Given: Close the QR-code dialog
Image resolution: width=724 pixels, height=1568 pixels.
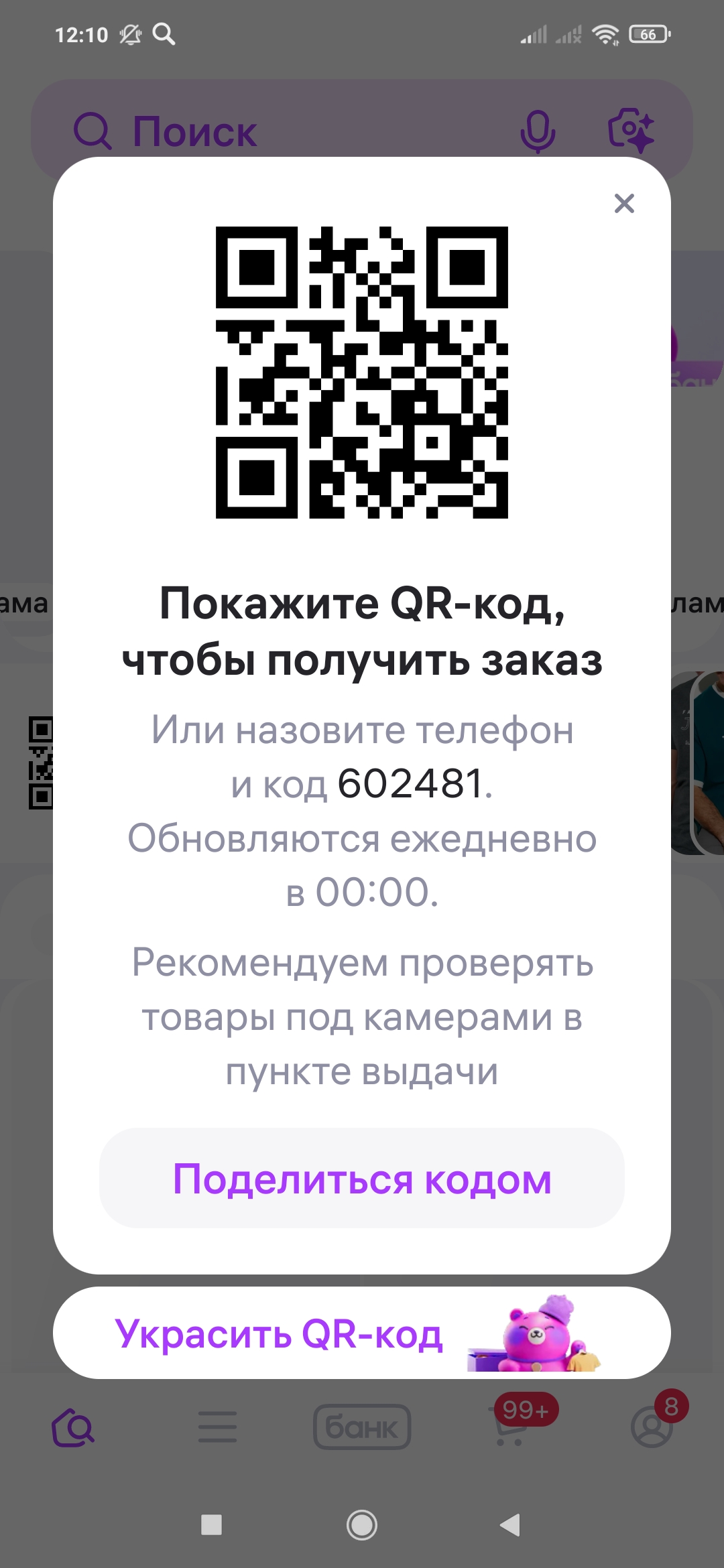Looking at the screenshot, I should tap(624, 203).
